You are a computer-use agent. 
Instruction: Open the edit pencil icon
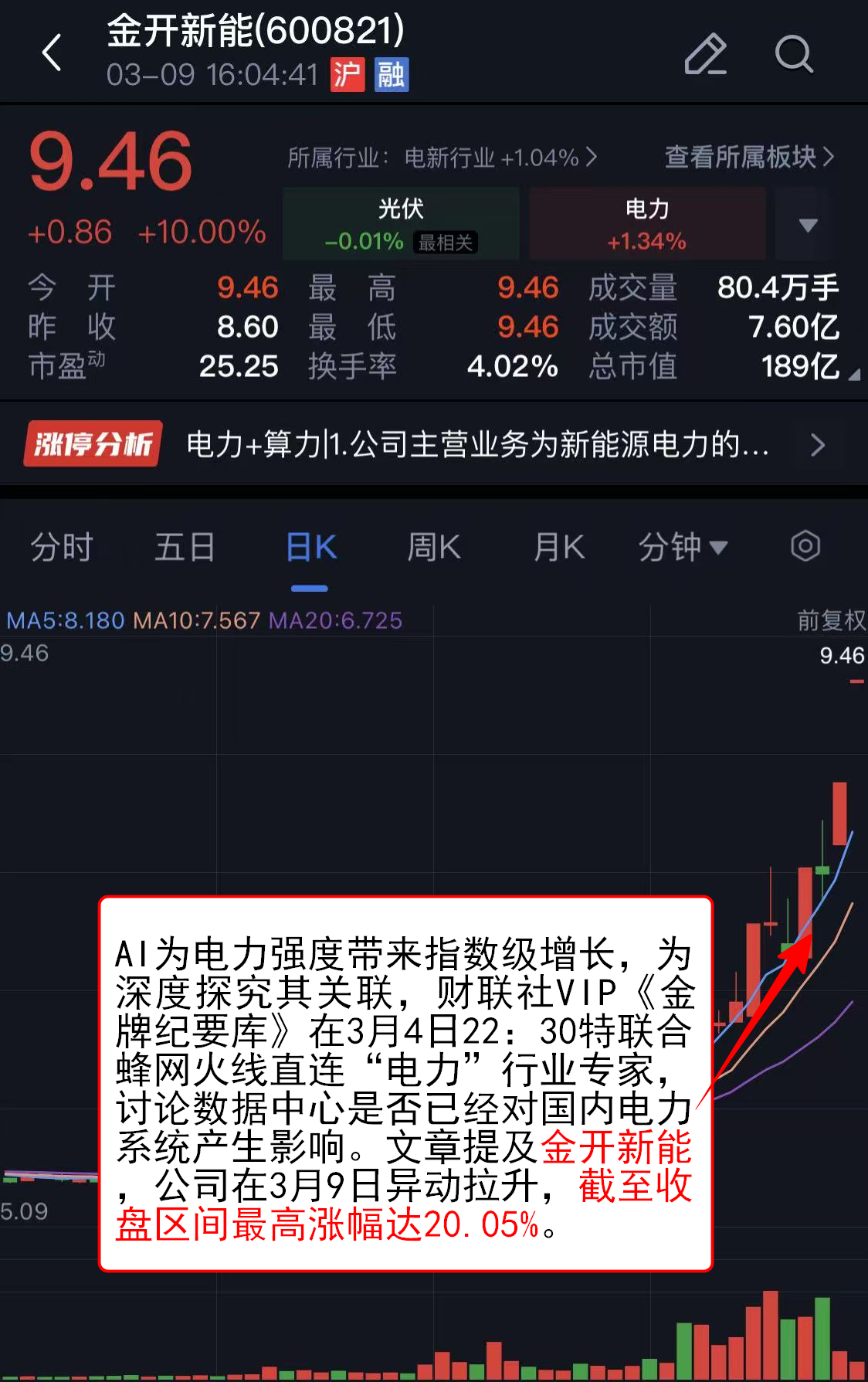click(x=705, y=53)
